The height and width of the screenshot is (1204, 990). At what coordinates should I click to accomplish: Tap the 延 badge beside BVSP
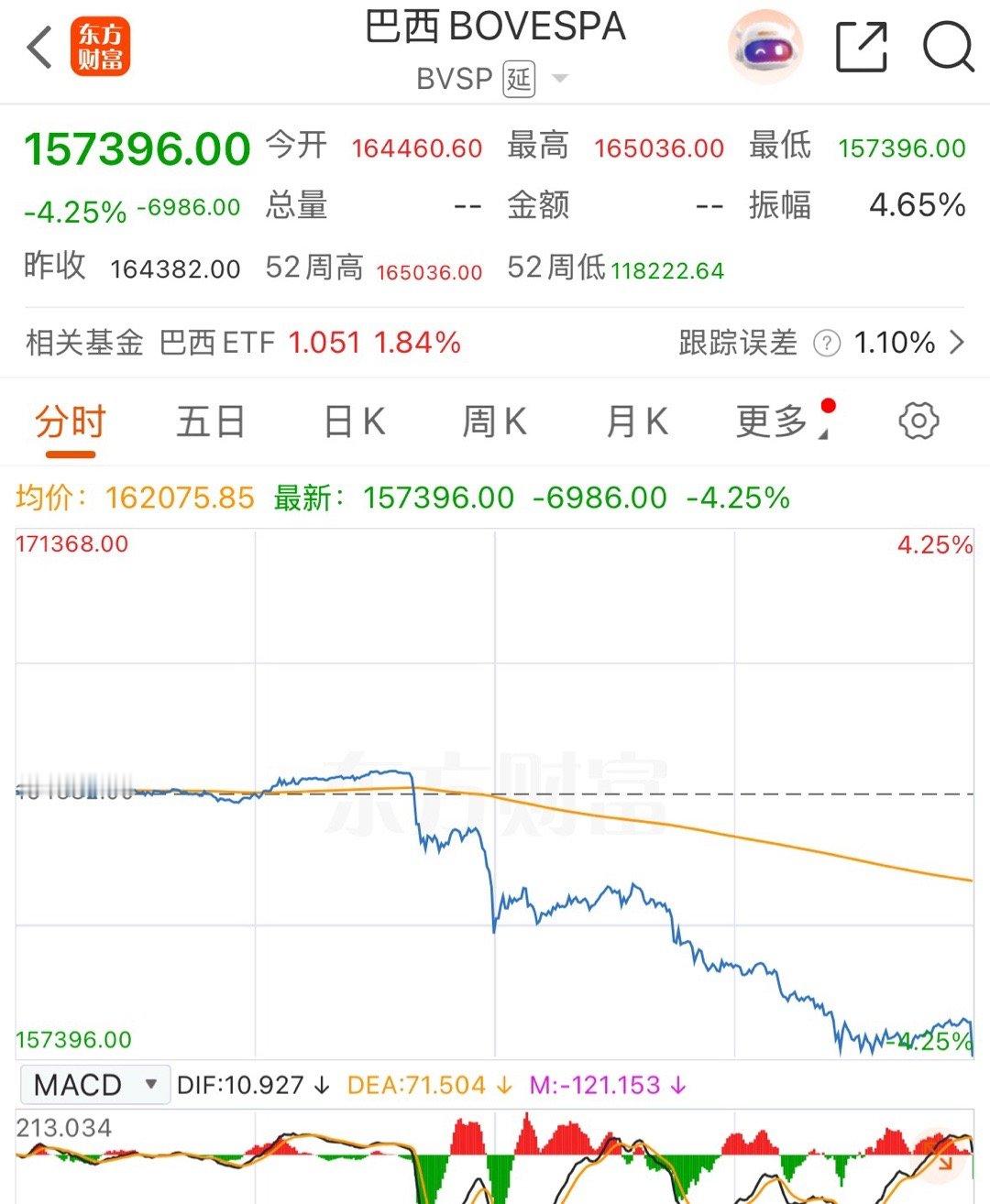tap(516, 80)
